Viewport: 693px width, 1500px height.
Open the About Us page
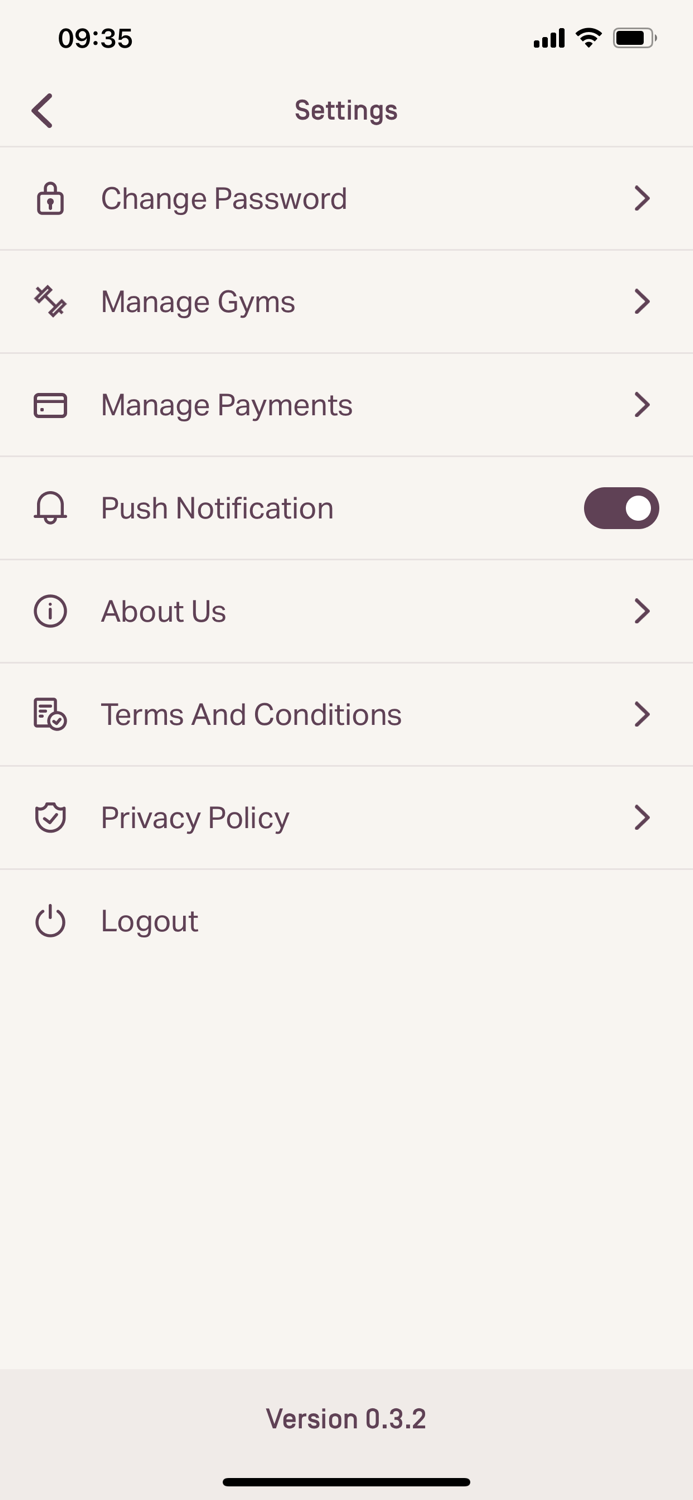(x=346, y=611)
